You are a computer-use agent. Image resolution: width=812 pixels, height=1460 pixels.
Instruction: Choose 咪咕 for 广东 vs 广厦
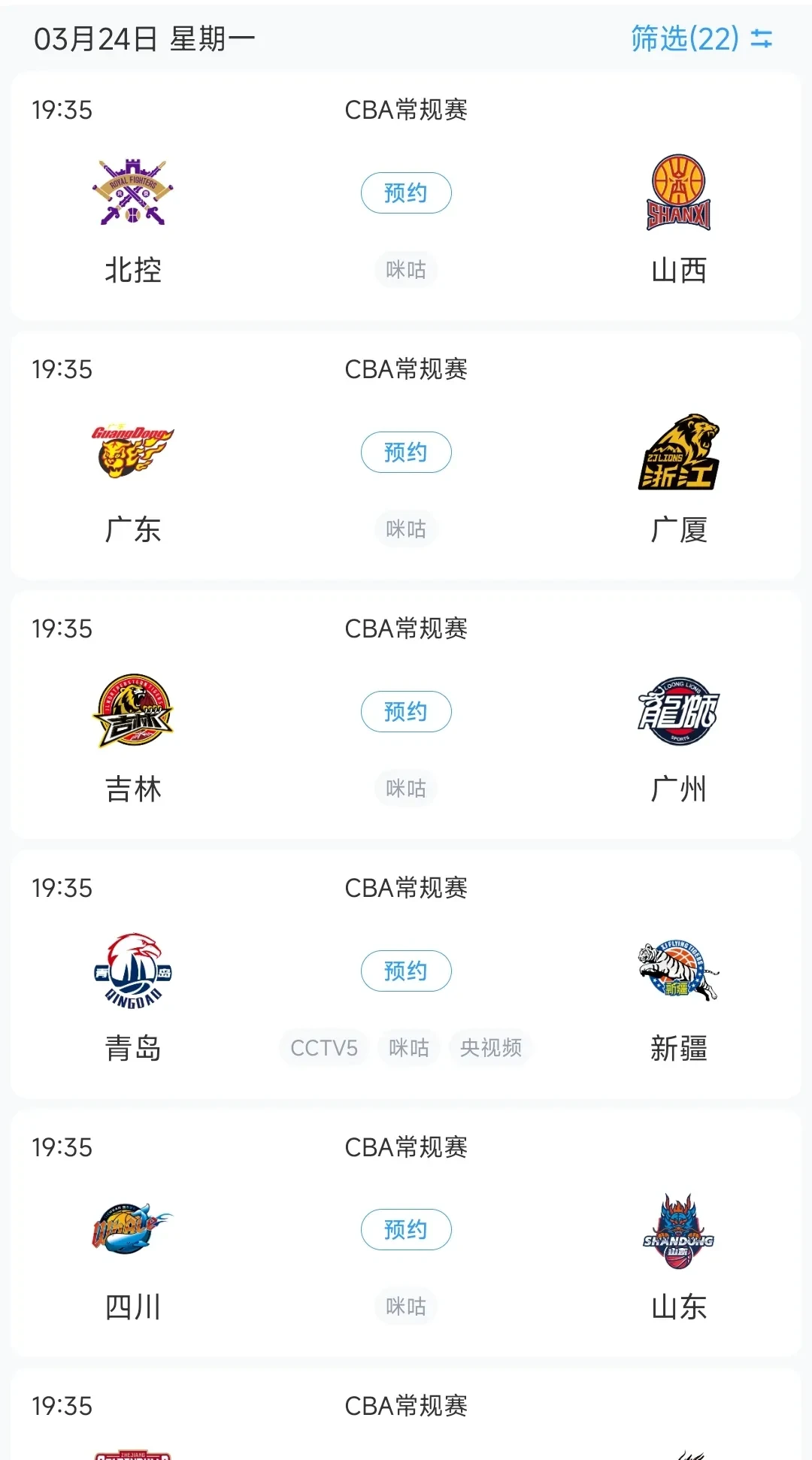point(406,529)
